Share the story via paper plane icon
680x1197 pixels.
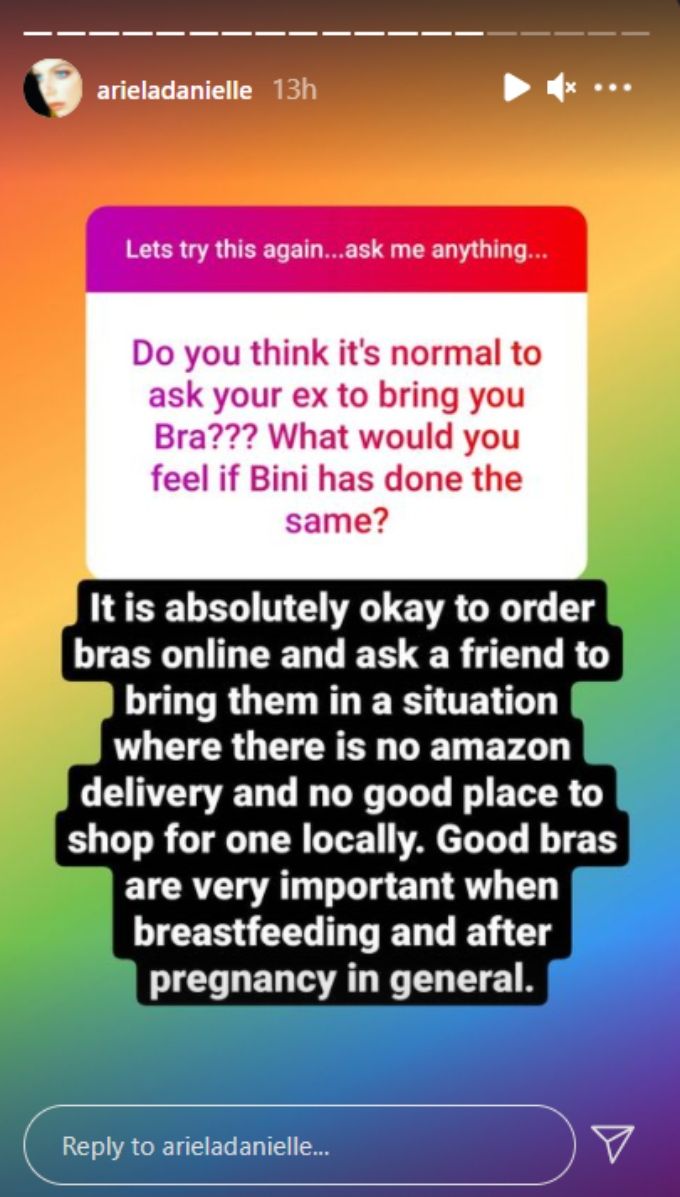613,1144
